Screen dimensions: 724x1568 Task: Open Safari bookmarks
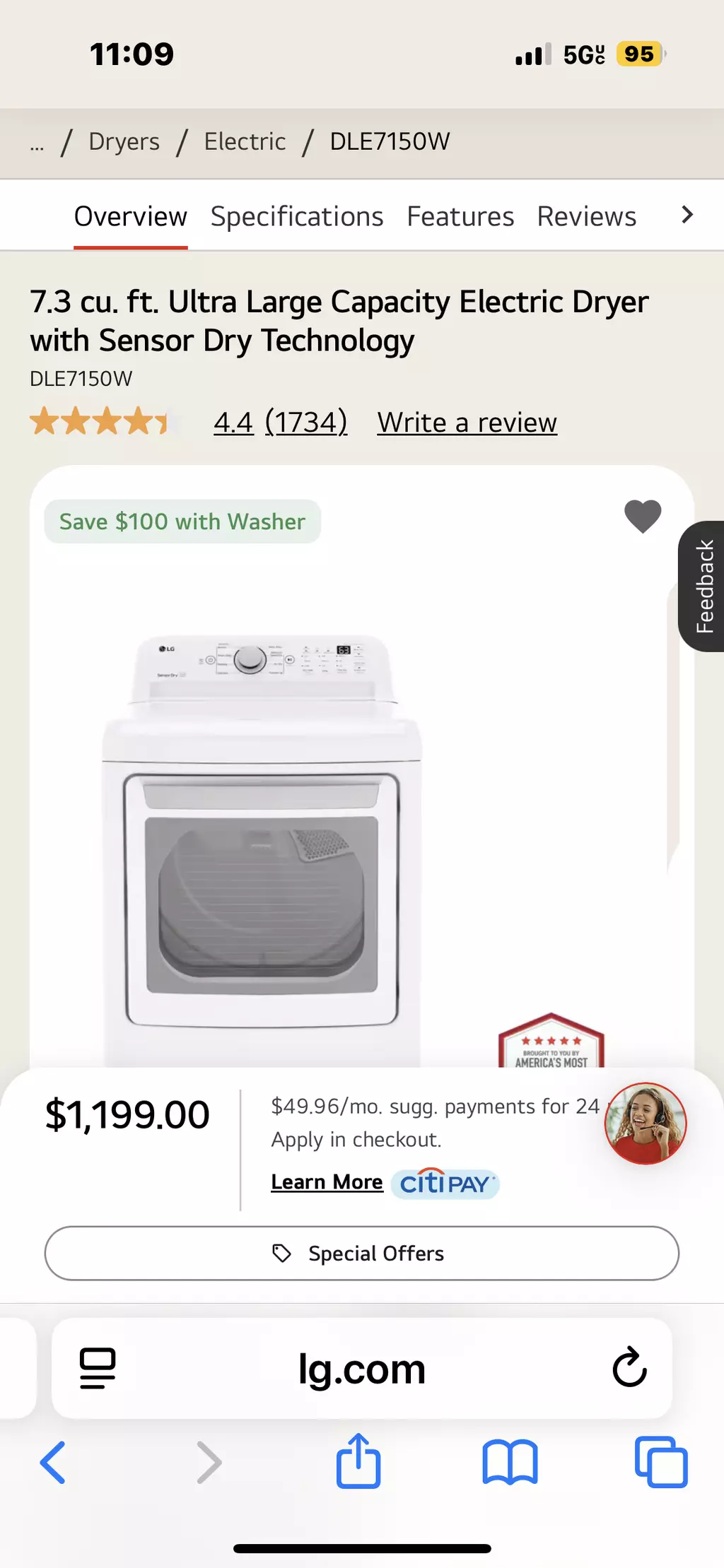tap(510, 1462)
